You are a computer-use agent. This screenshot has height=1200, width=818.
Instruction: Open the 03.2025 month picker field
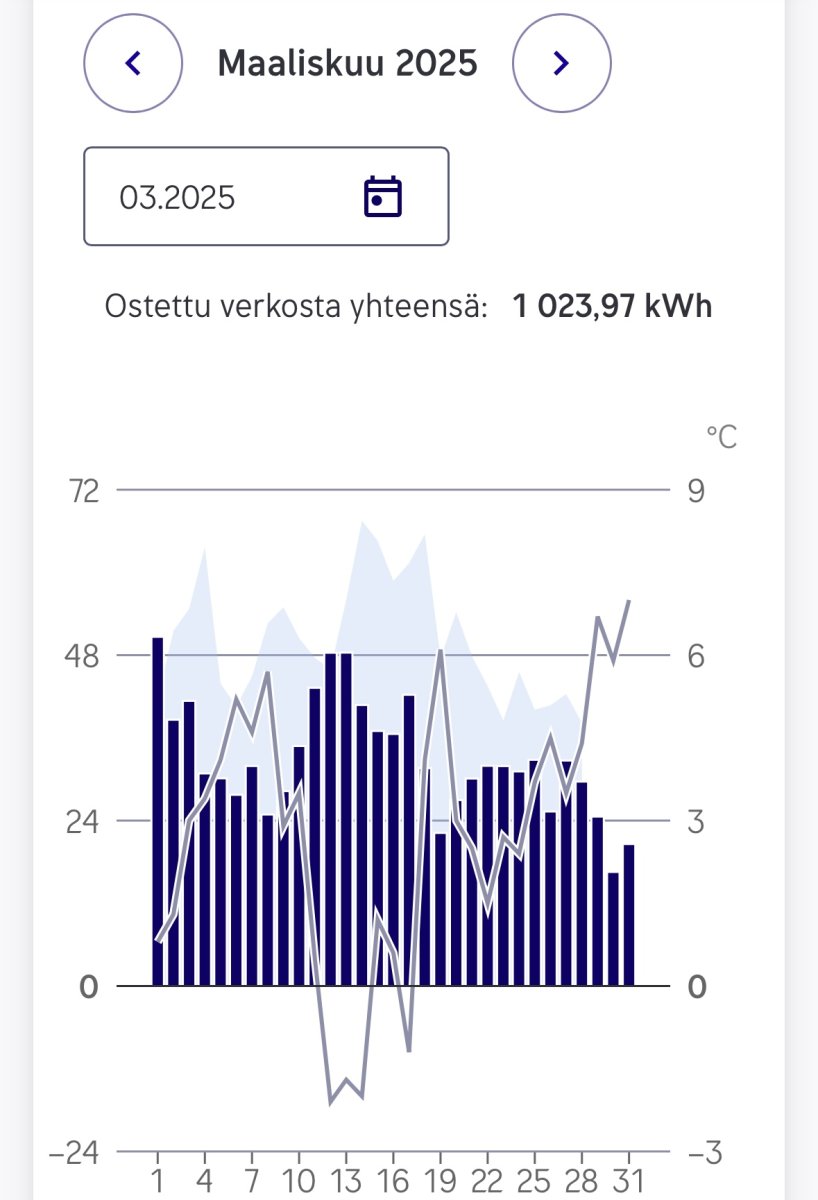[x=266, y=197]
